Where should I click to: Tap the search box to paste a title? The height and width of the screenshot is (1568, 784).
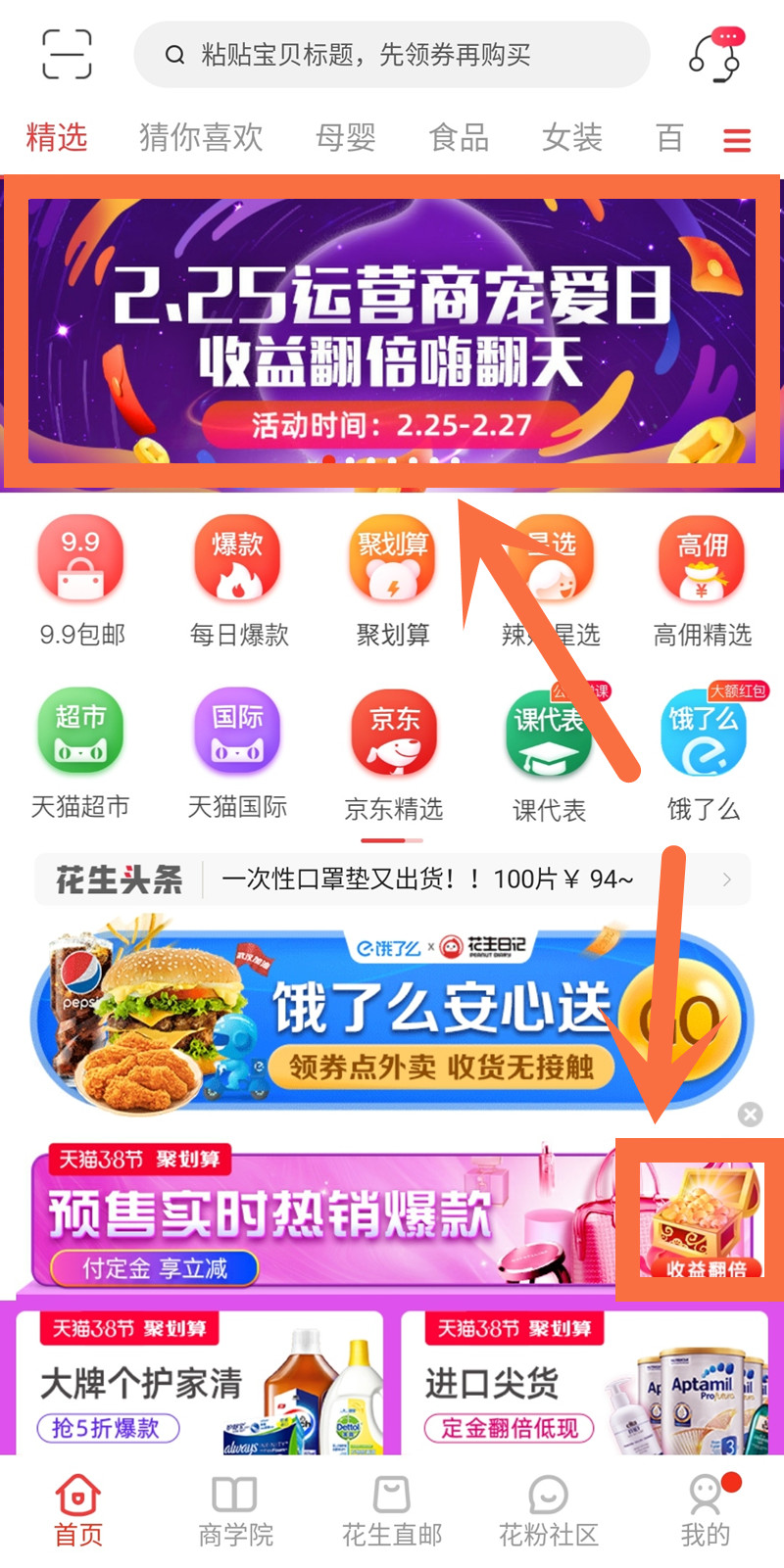[392, 55]
